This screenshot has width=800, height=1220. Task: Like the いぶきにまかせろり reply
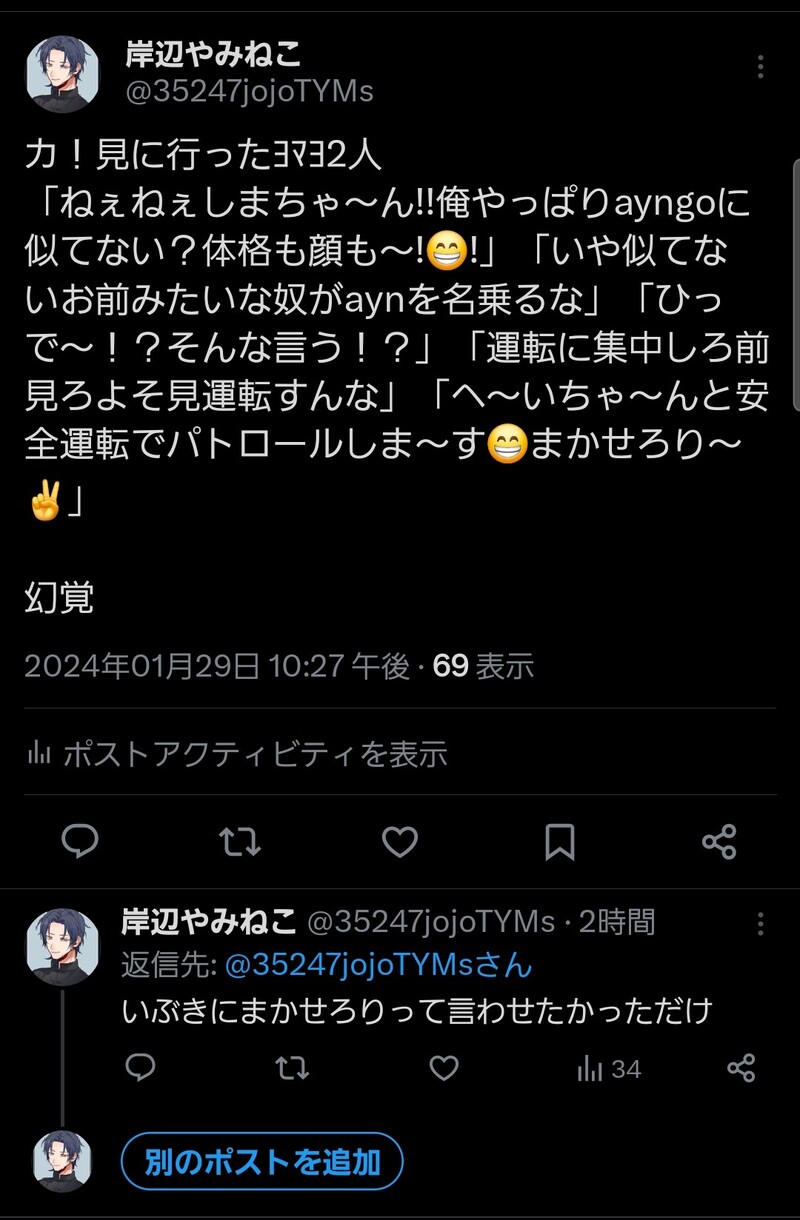(x=443, y=1069)
